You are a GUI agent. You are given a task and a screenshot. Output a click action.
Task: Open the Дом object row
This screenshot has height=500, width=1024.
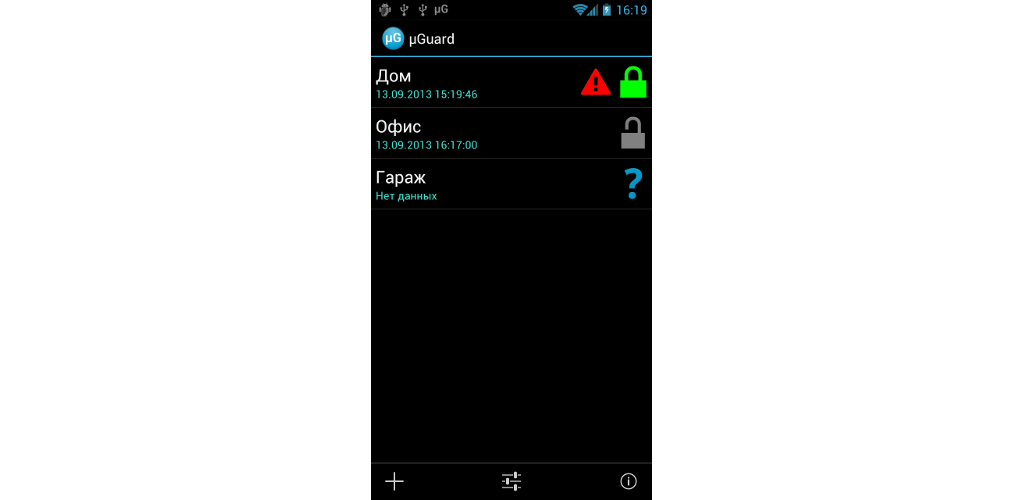pyautogui.click(x=470, y=83)
